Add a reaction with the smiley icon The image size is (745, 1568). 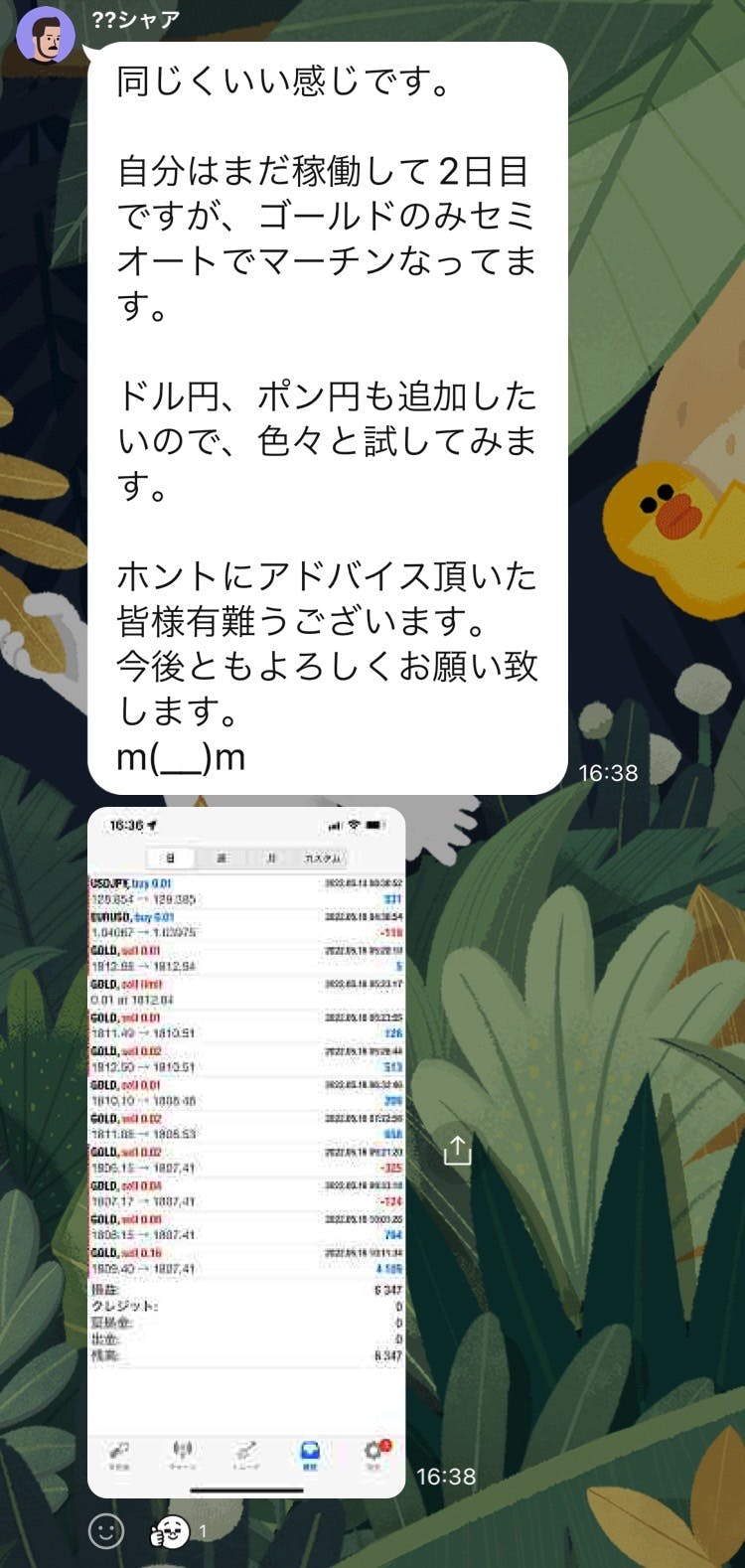click(106, 1531)
